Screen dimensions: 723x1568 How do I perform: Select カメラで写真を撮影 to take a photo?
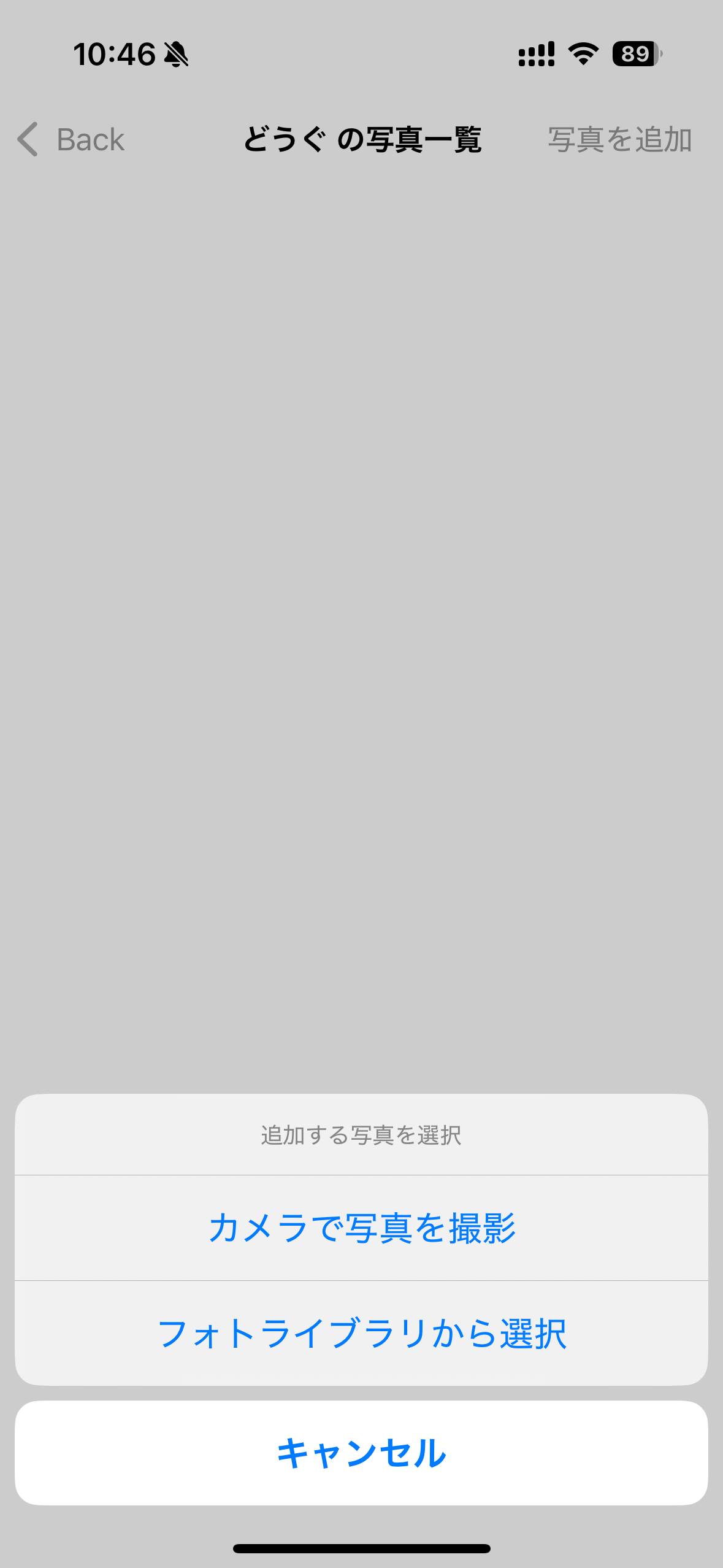tap(361, 1228)
